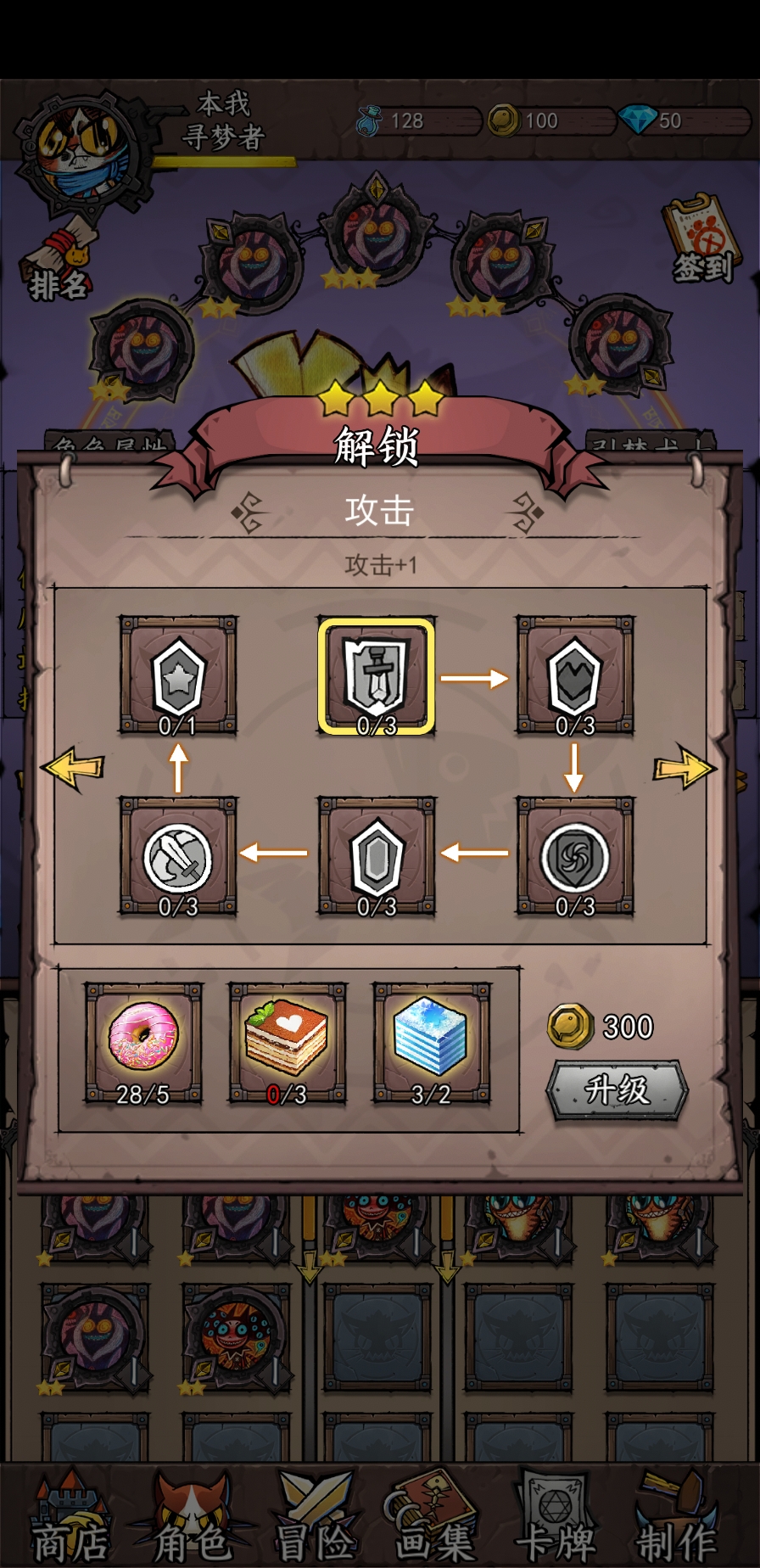Tap the tiramisu cake material 0/3
This screenshot has width=760, height=1568.
pos(287,1042)
